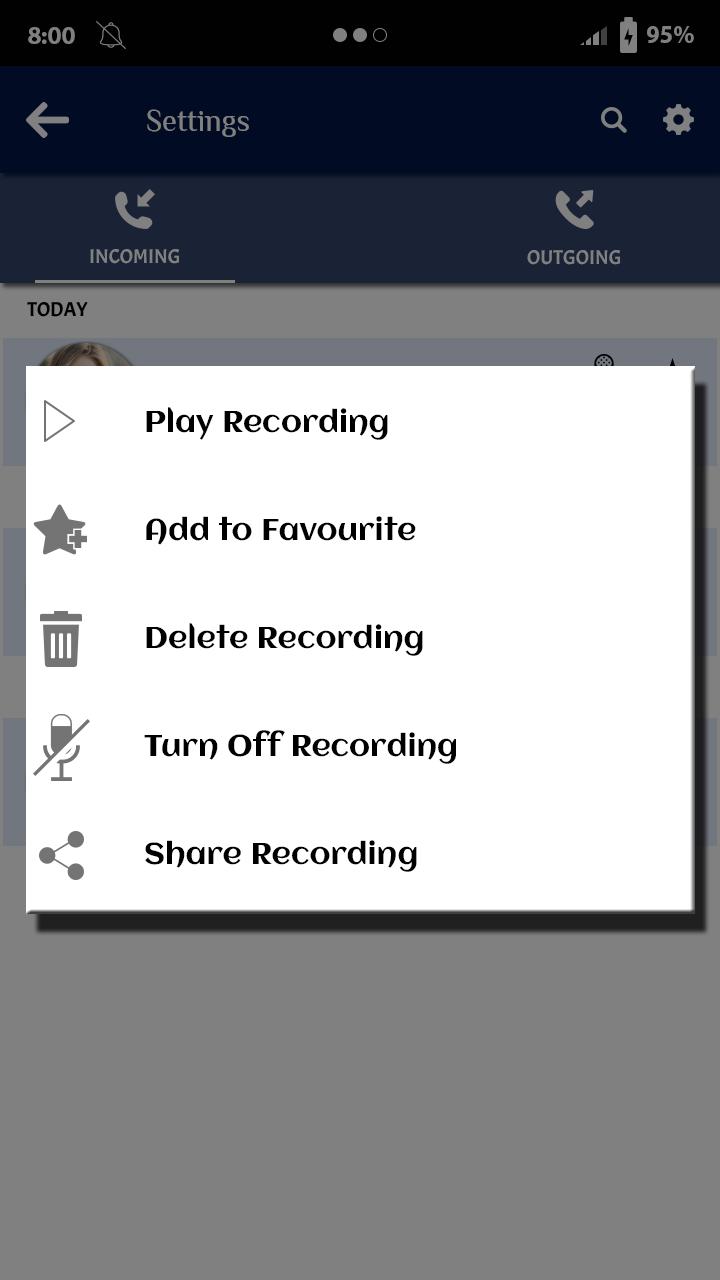
Task: Select Play Recording from the menu
Action: pyautogui.click(x=266, y=422)
